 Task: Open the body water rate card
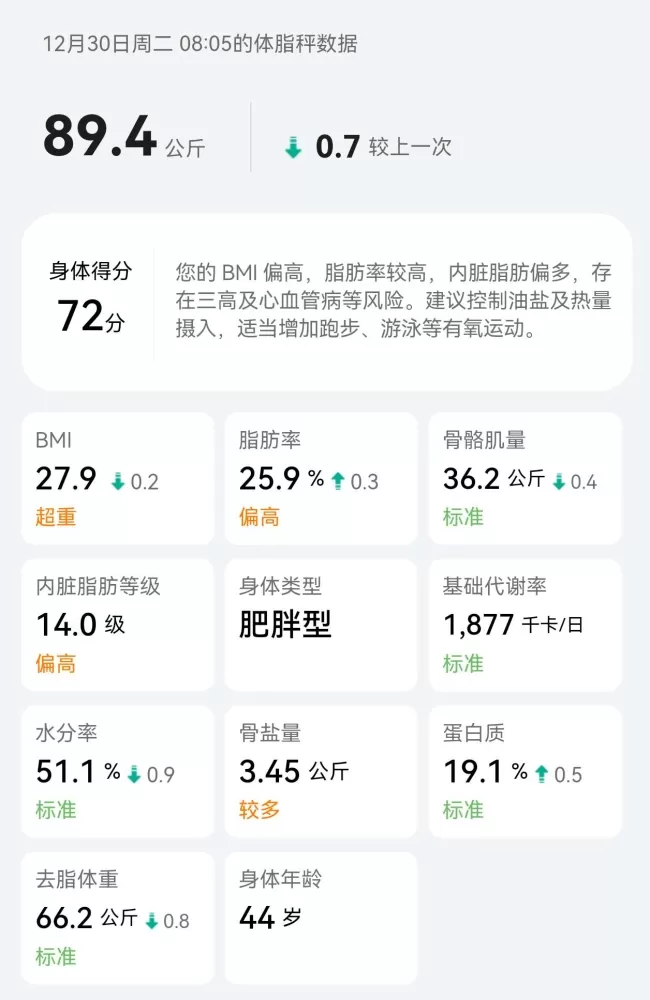[x=117, y=771]
